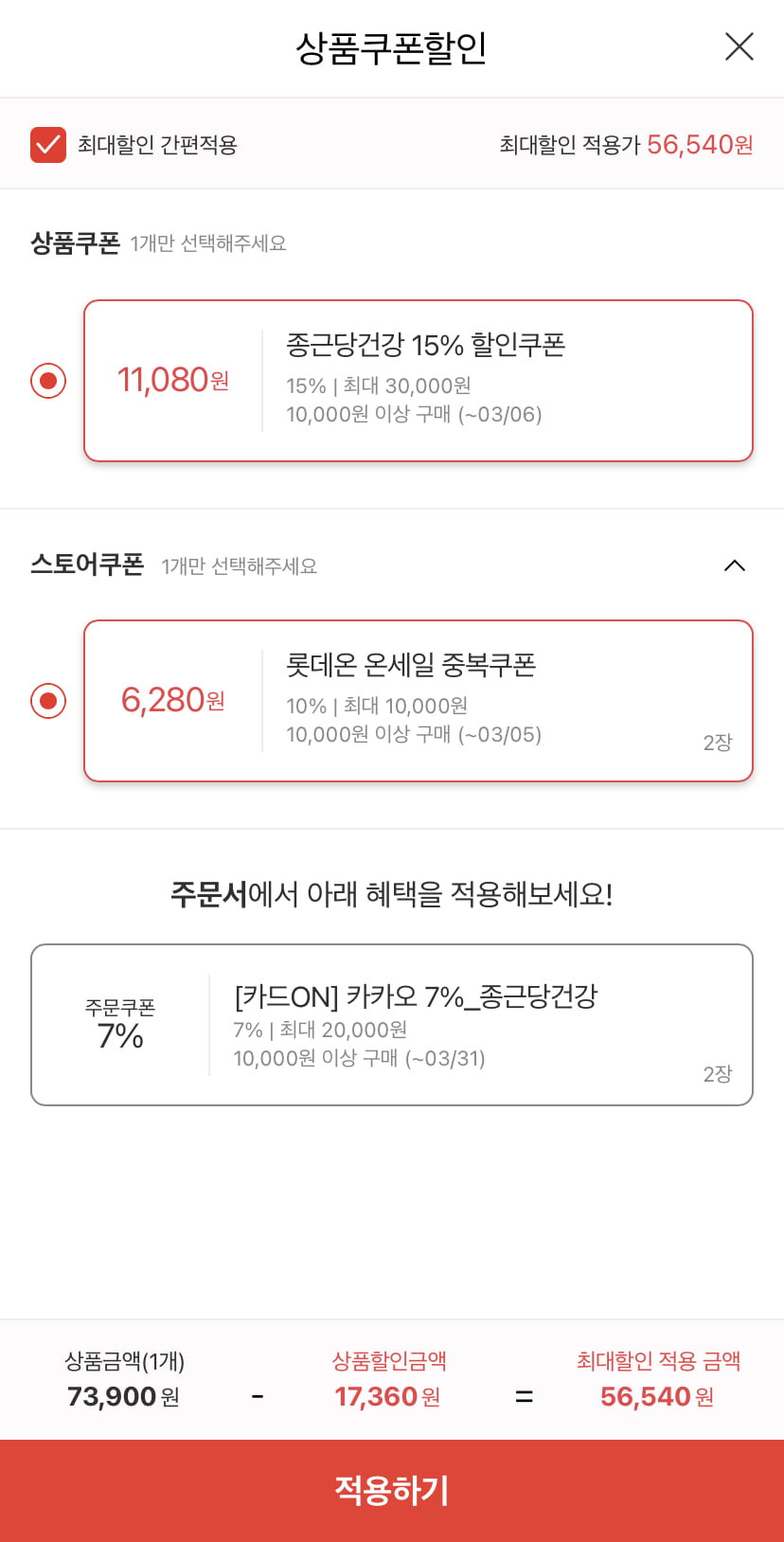Collapse the 스토어쿠폰 section
Viewport: 784px width, 1542px height.
(x=735, y=565)
